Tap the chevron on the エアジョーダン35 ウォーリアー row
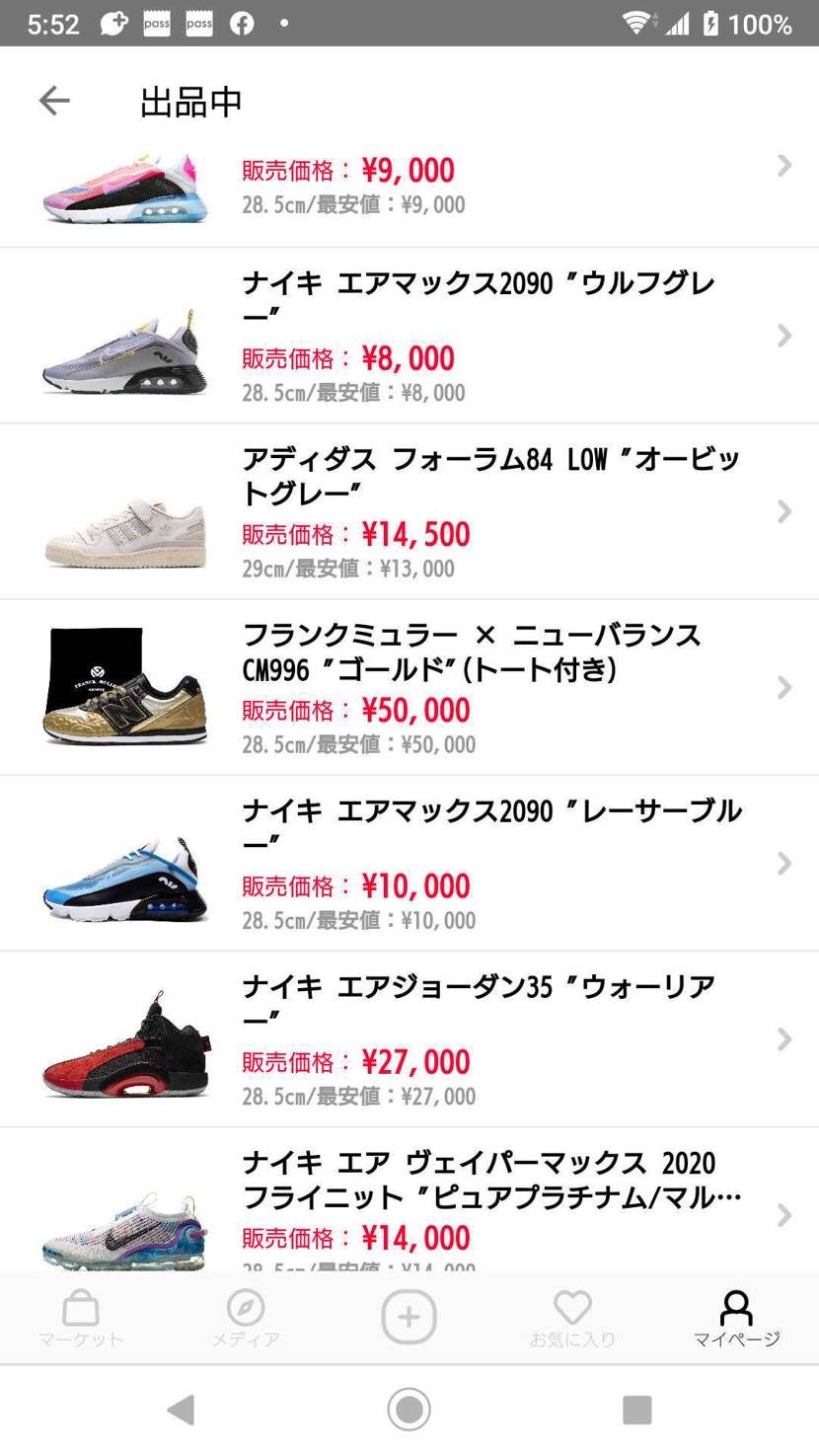819x1456 pixels. click(783, 1038)
